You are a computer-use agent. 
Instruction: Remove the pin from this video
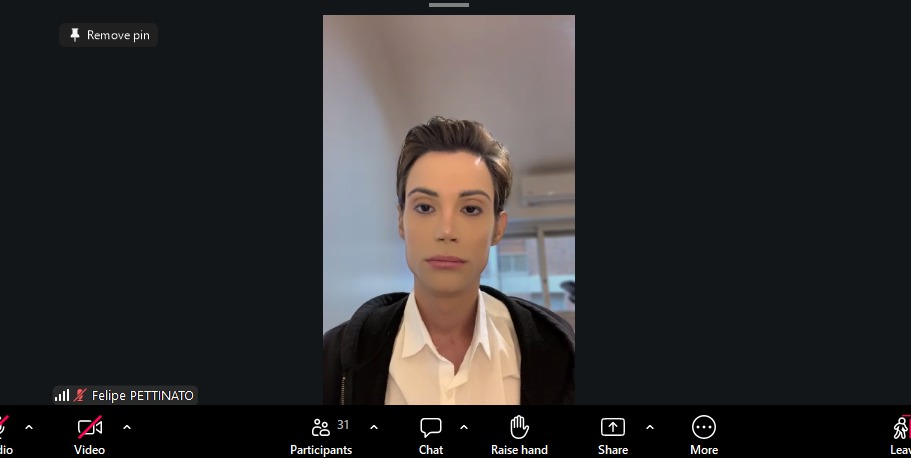coord(108,35)
